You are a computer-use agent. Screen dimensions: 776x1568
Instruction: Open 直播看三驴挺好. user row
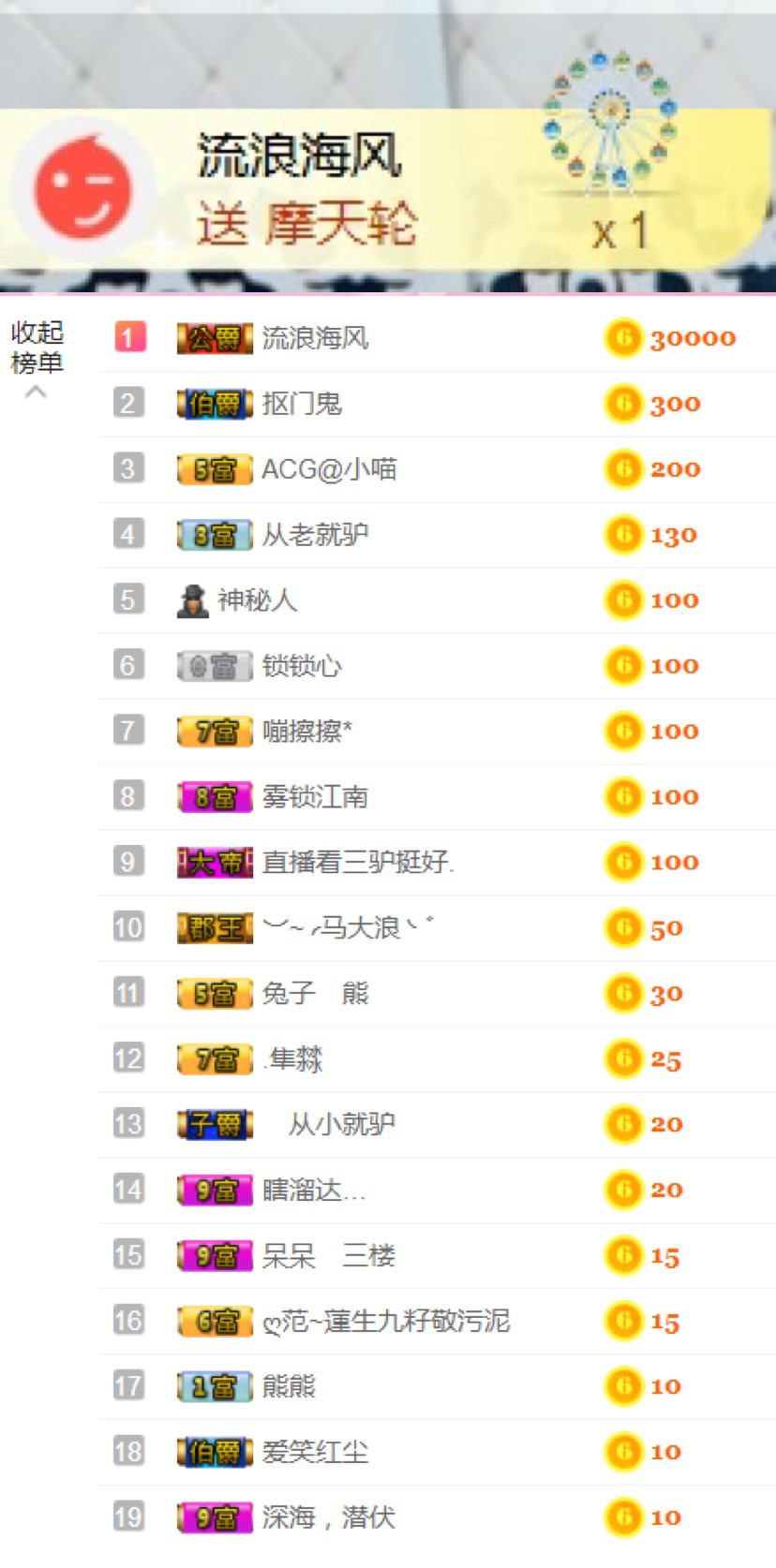pyautogui.click(x=357, y=863)
